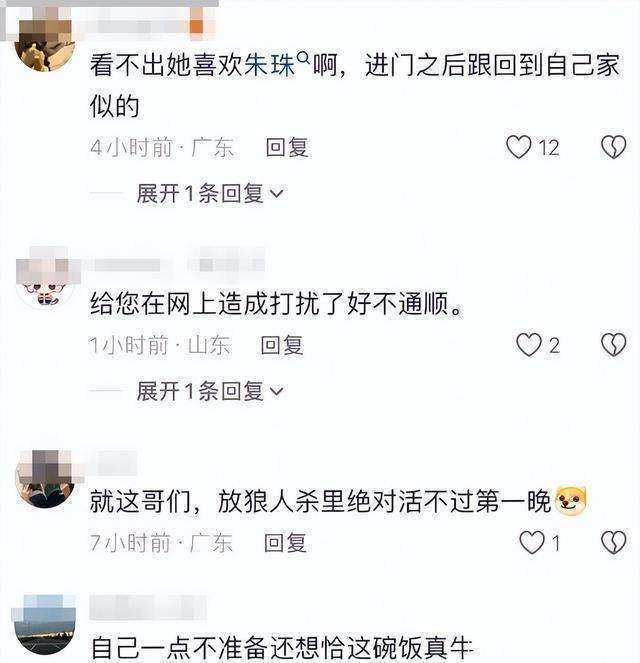Open avatar of the 山东 commenter
The height and width of the screenshot is (663, 640).
coord(44,282)
